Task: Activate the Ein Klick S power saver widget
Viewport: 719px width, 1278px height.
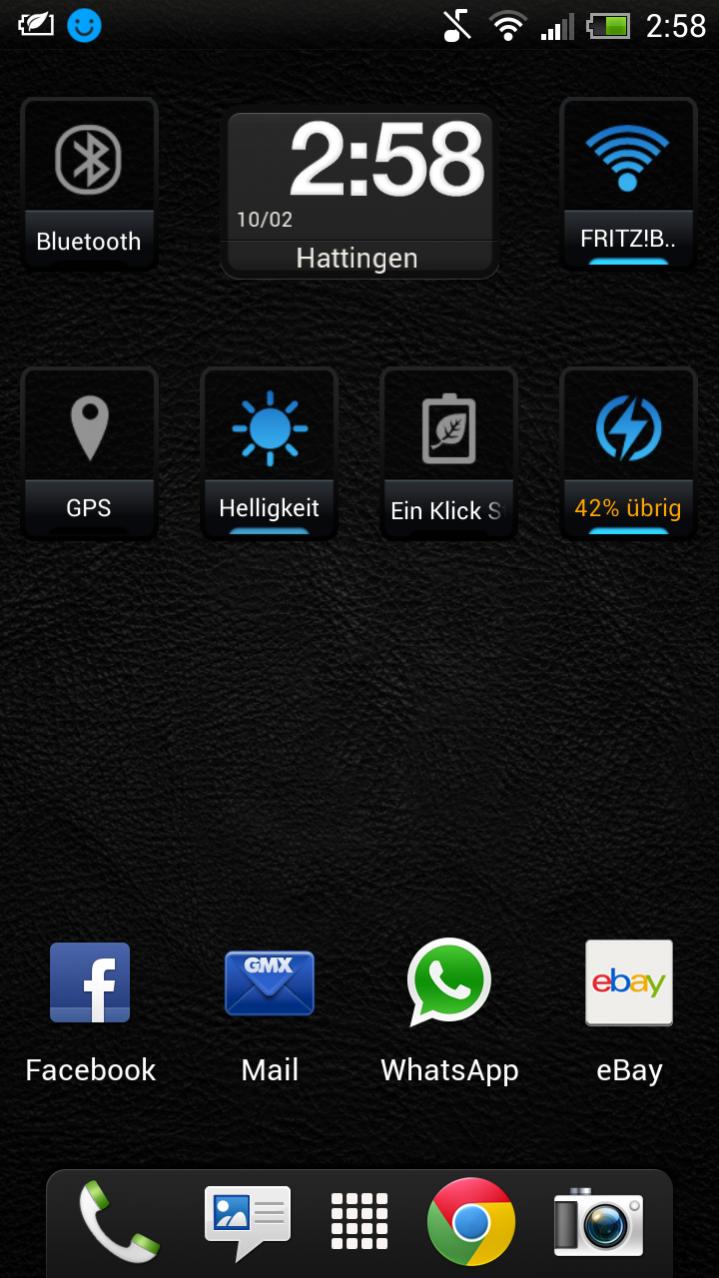Action: (448, 452)
